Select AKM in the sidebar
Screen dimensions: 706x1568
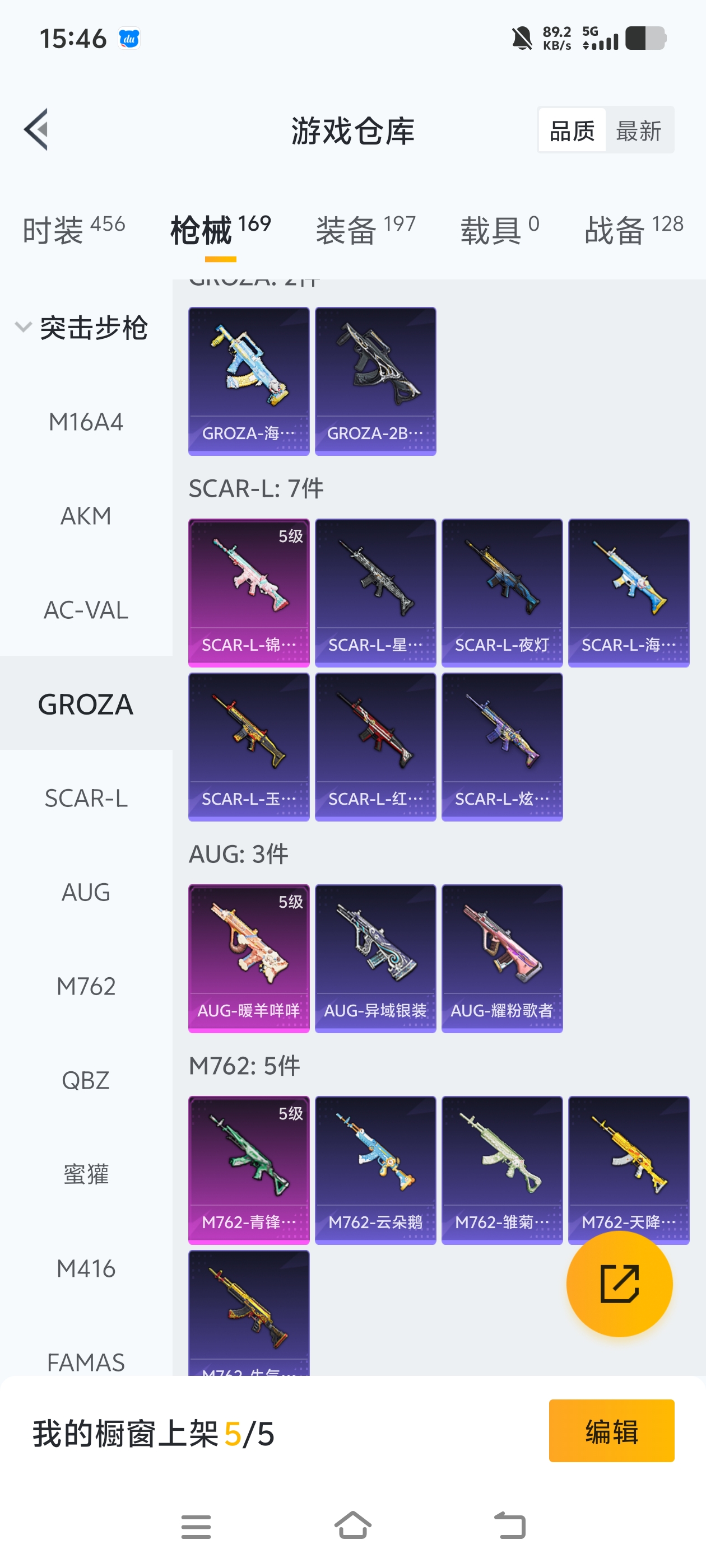[x=86, y=516]
